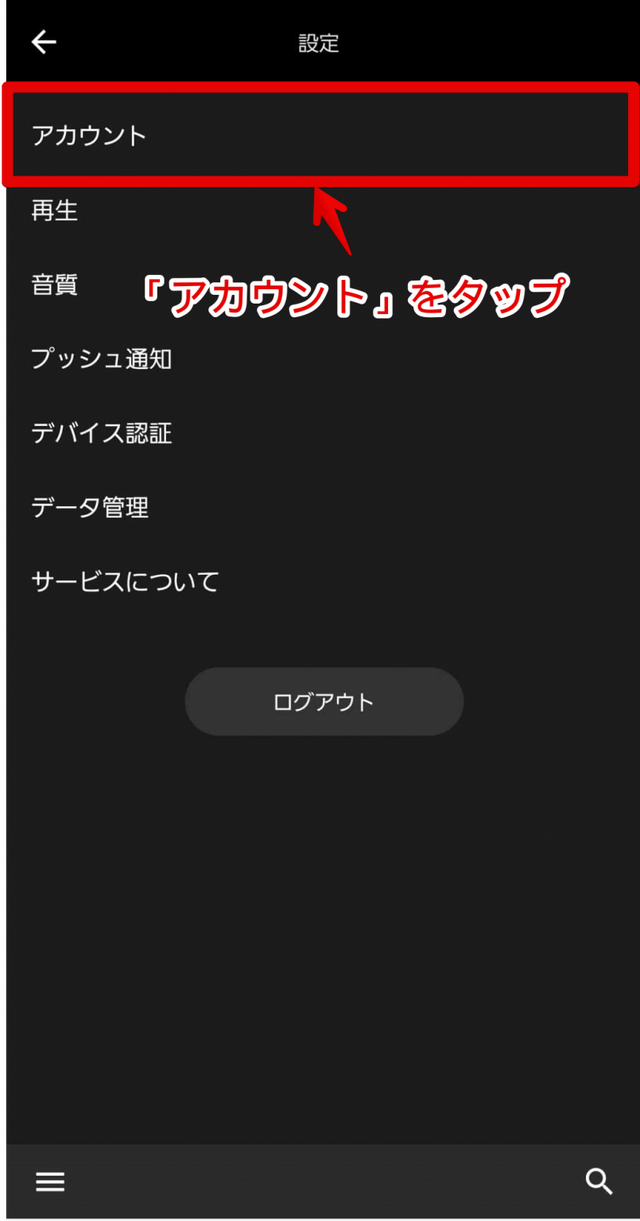
Task: Open 音質 settings
Action: click(55, 285)
